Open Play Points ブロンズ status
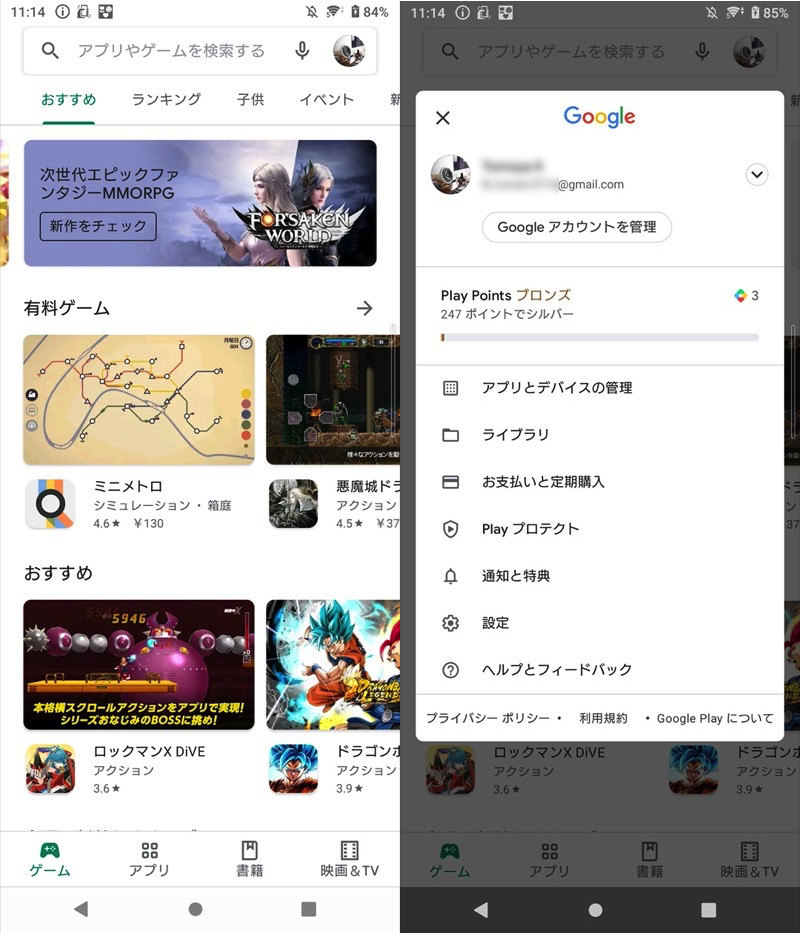This screenshot has height=933, width=800. pos(599,305)
